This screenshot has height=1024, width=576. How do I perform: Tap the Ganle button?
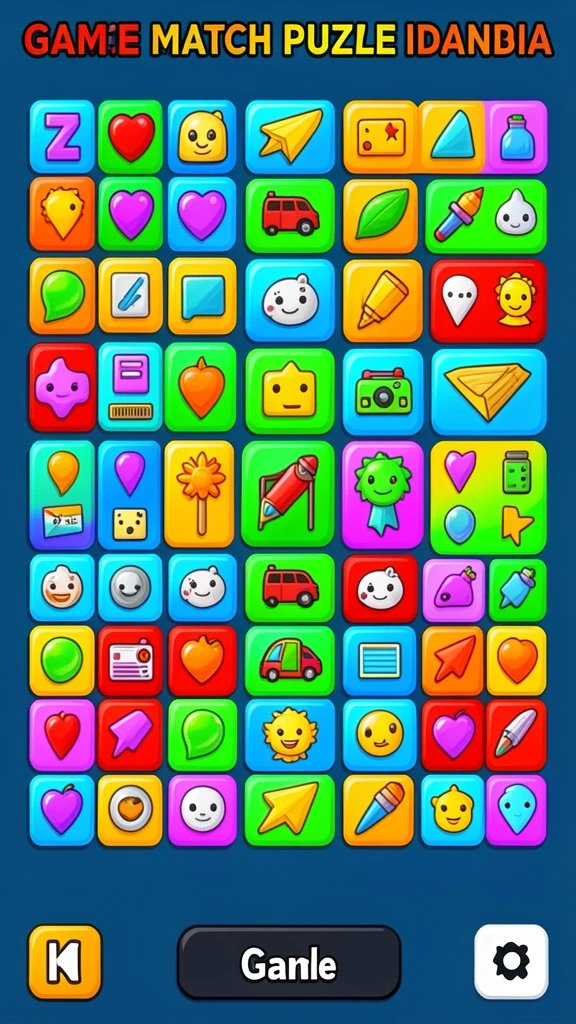point(289,962)
